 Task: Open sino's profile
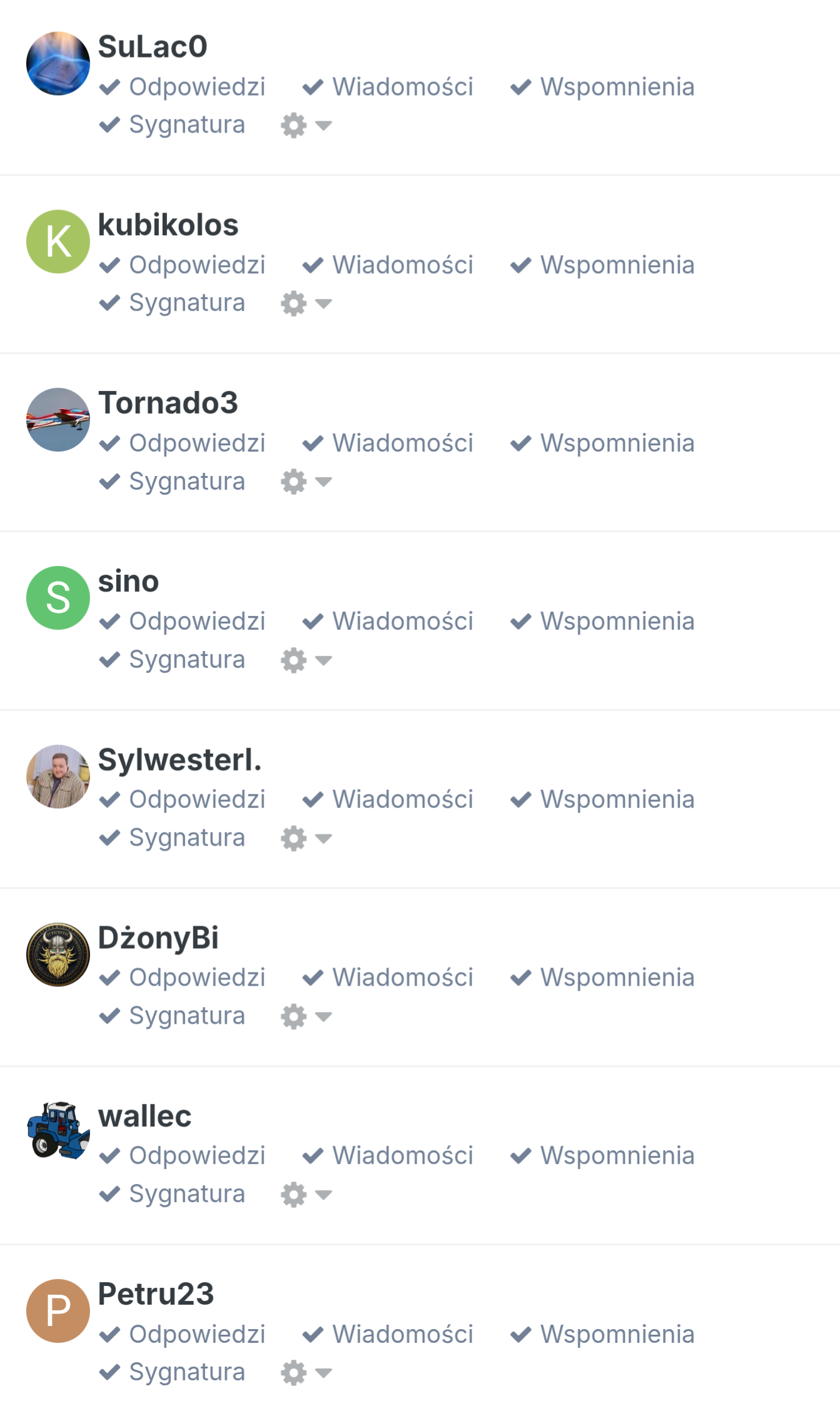(128, 582)
